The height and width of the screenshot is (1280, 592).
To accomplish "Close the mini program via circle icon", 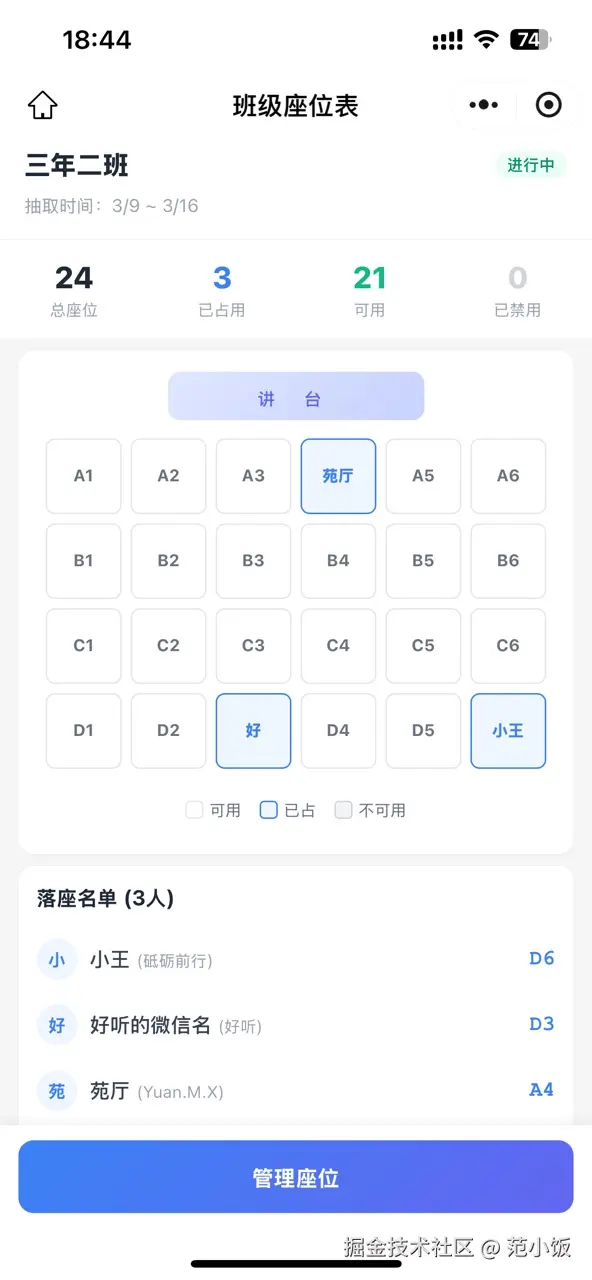I will 549,105.
